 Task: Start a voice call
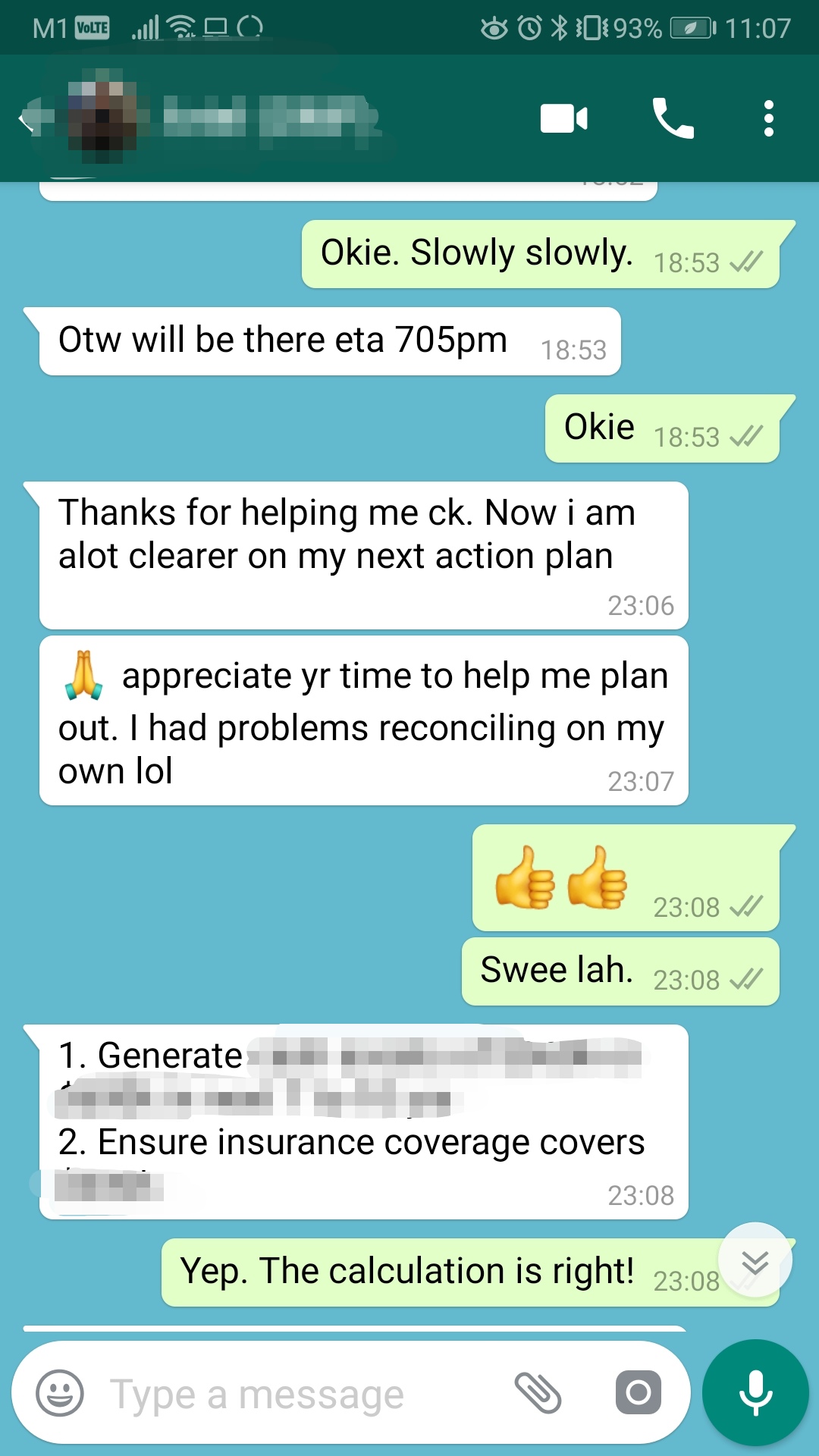coord(673,118)
